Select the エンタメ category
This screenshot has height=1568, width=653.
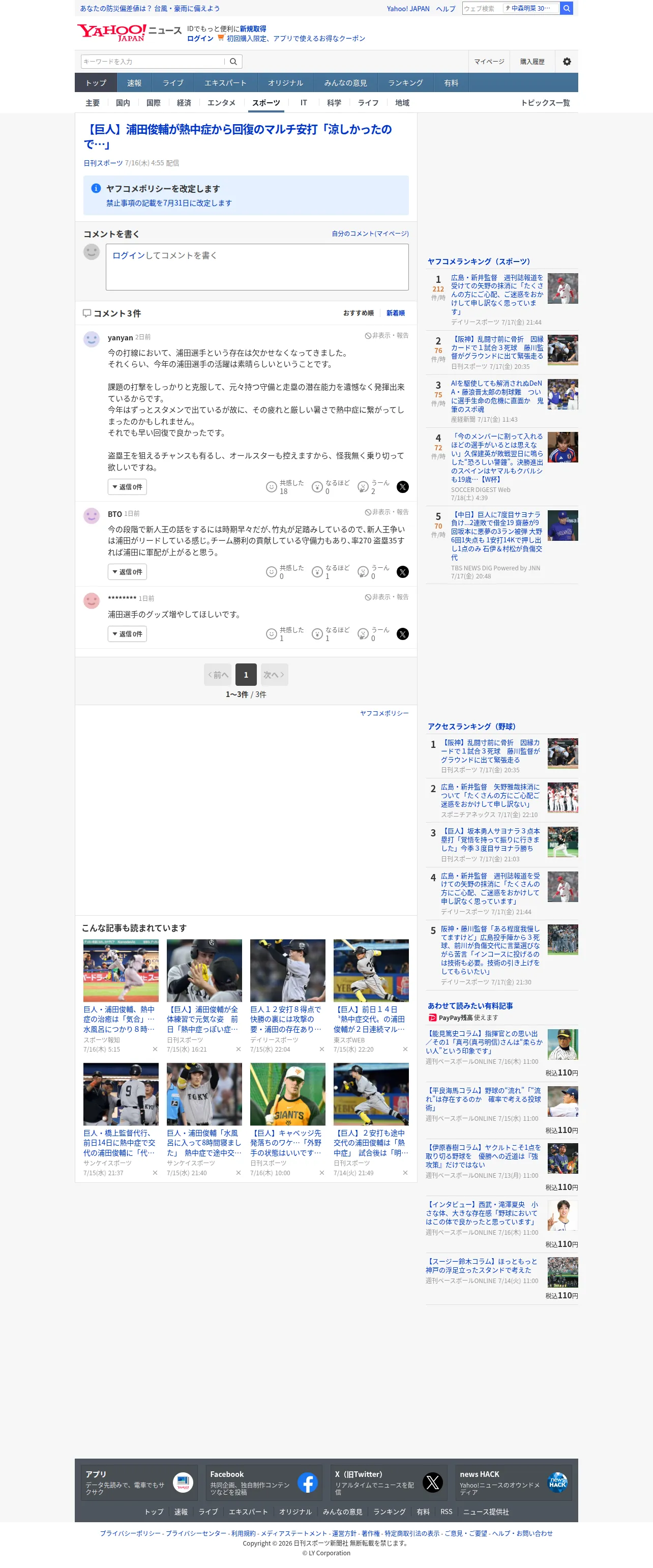[x=221, y=103]
